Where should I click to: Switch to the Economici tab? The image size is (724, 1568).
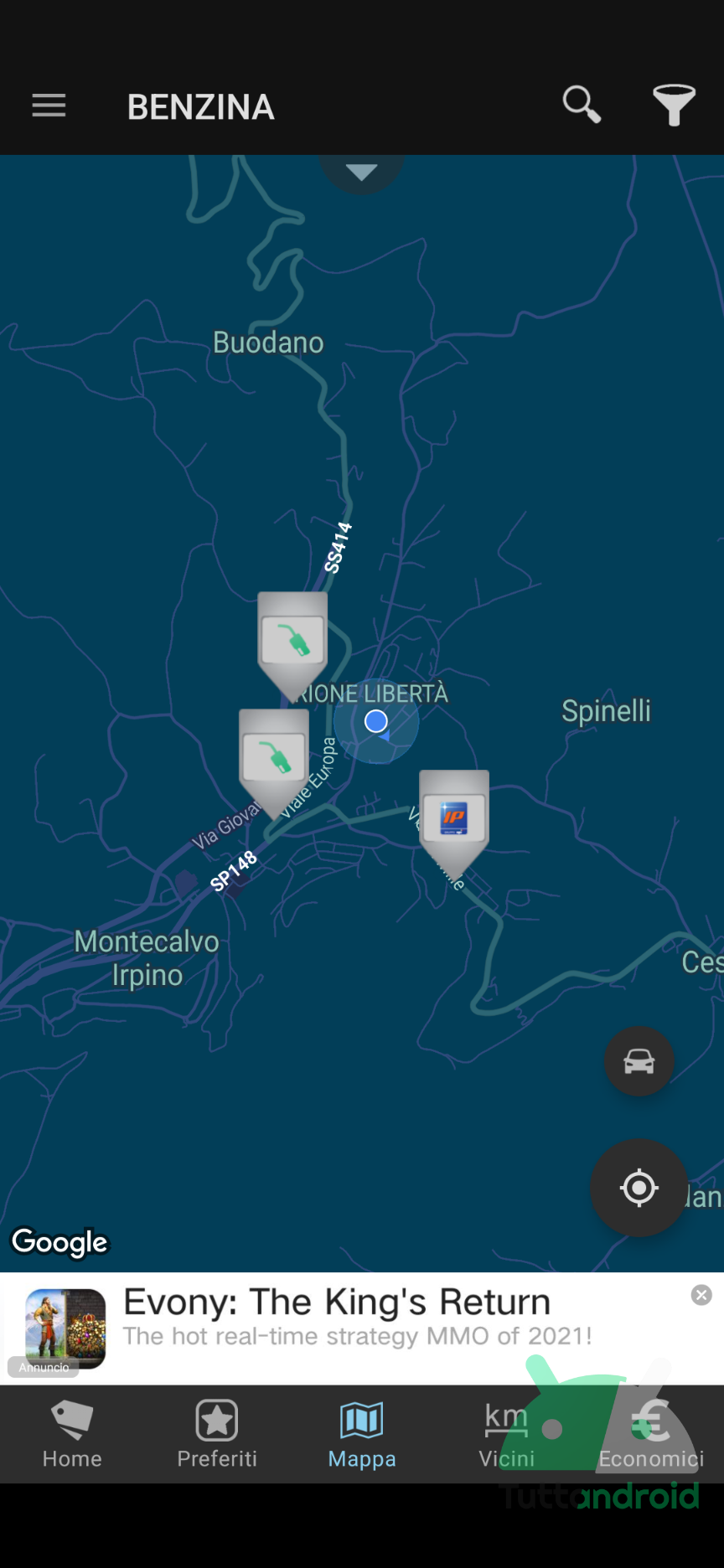(x=651, y=1434)
